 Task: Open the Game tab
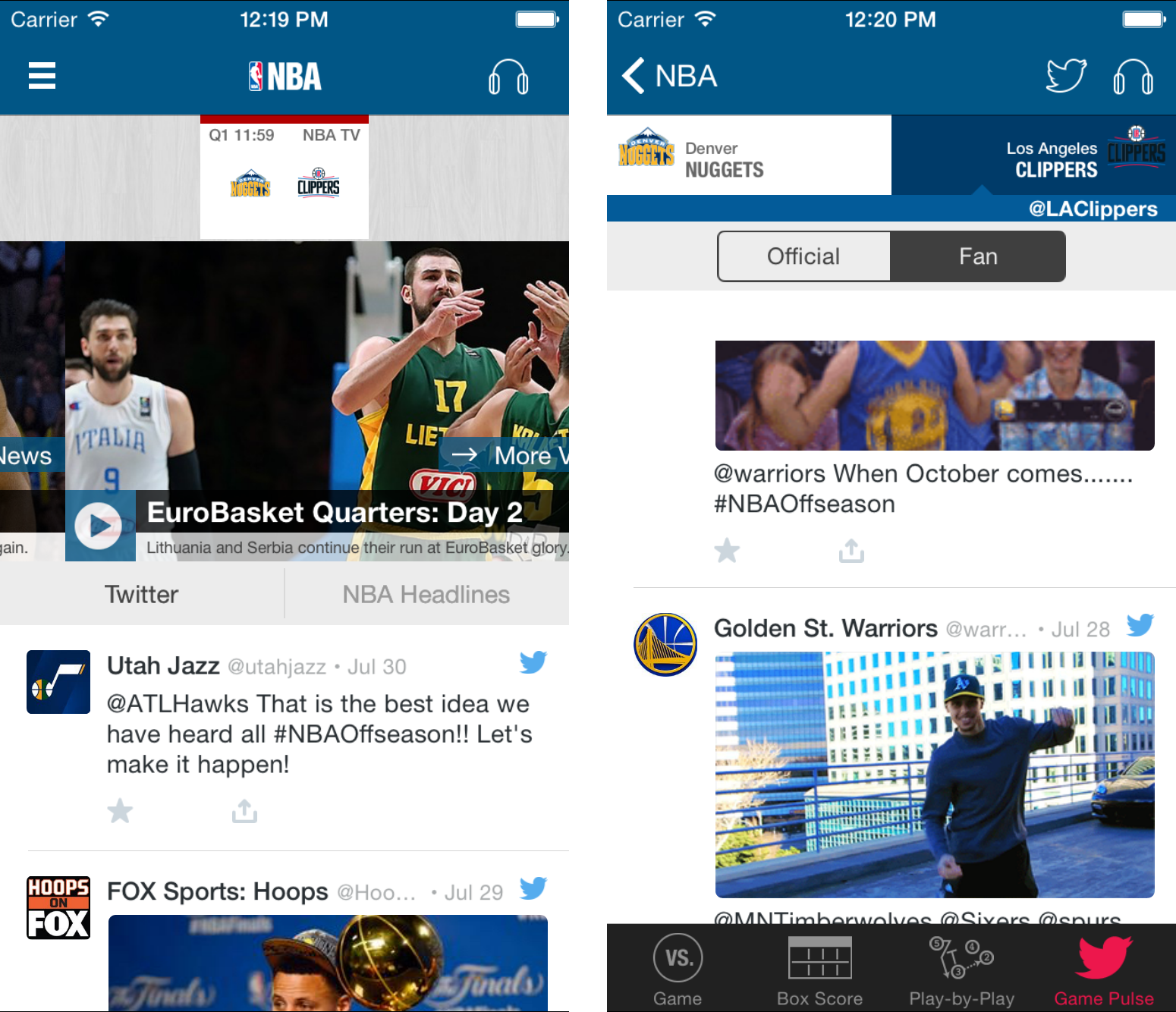678,971
